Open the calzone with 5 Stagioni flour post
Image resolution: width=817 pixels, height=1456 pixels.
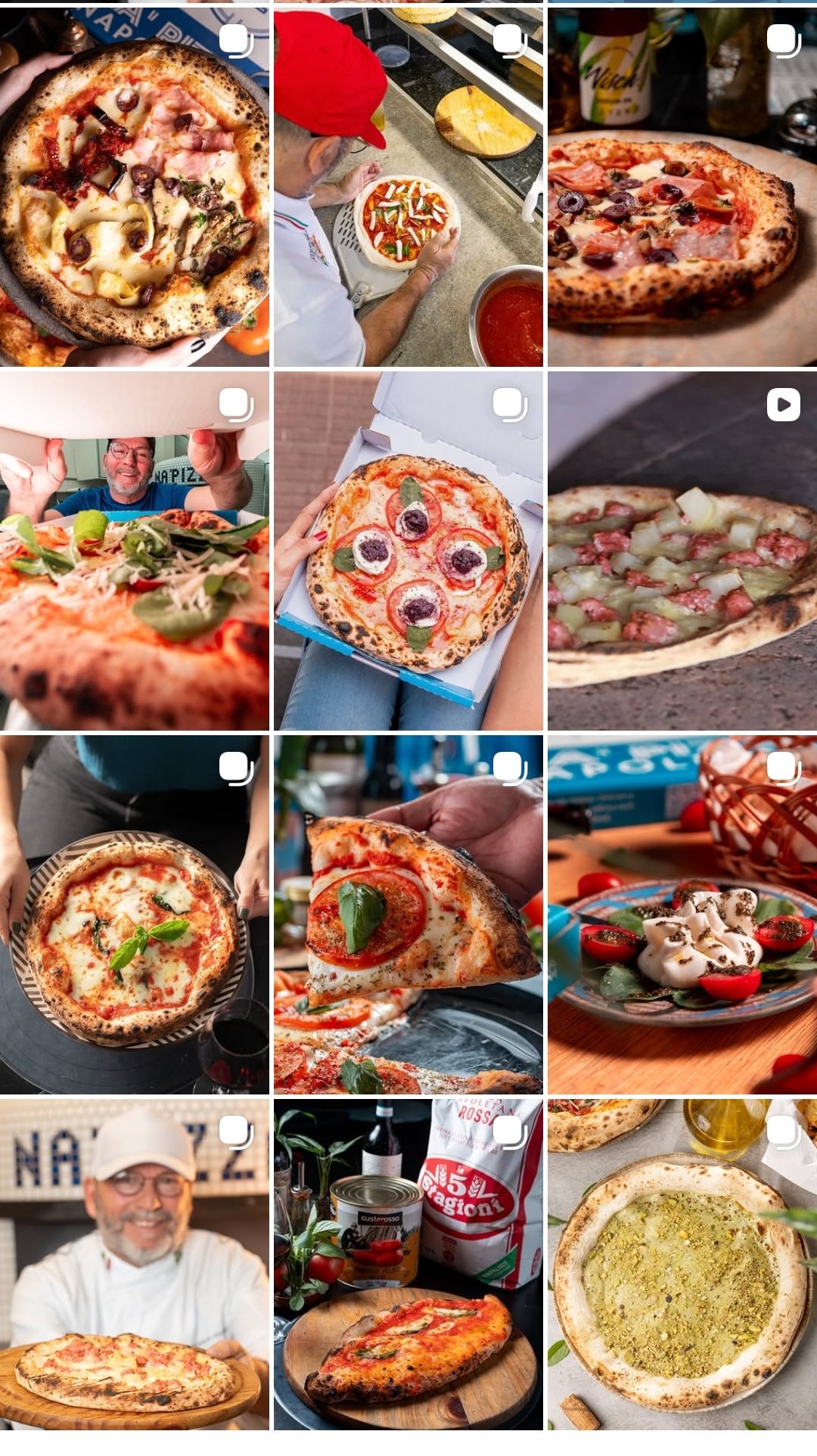(x=408, y=1264)
